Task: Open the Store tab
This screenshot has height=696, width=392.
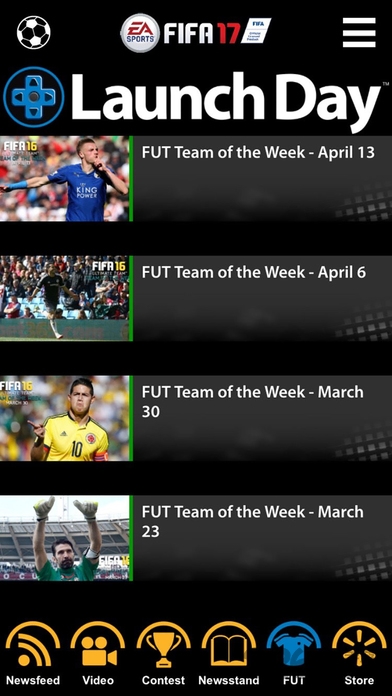Action: tap(359, 653)
